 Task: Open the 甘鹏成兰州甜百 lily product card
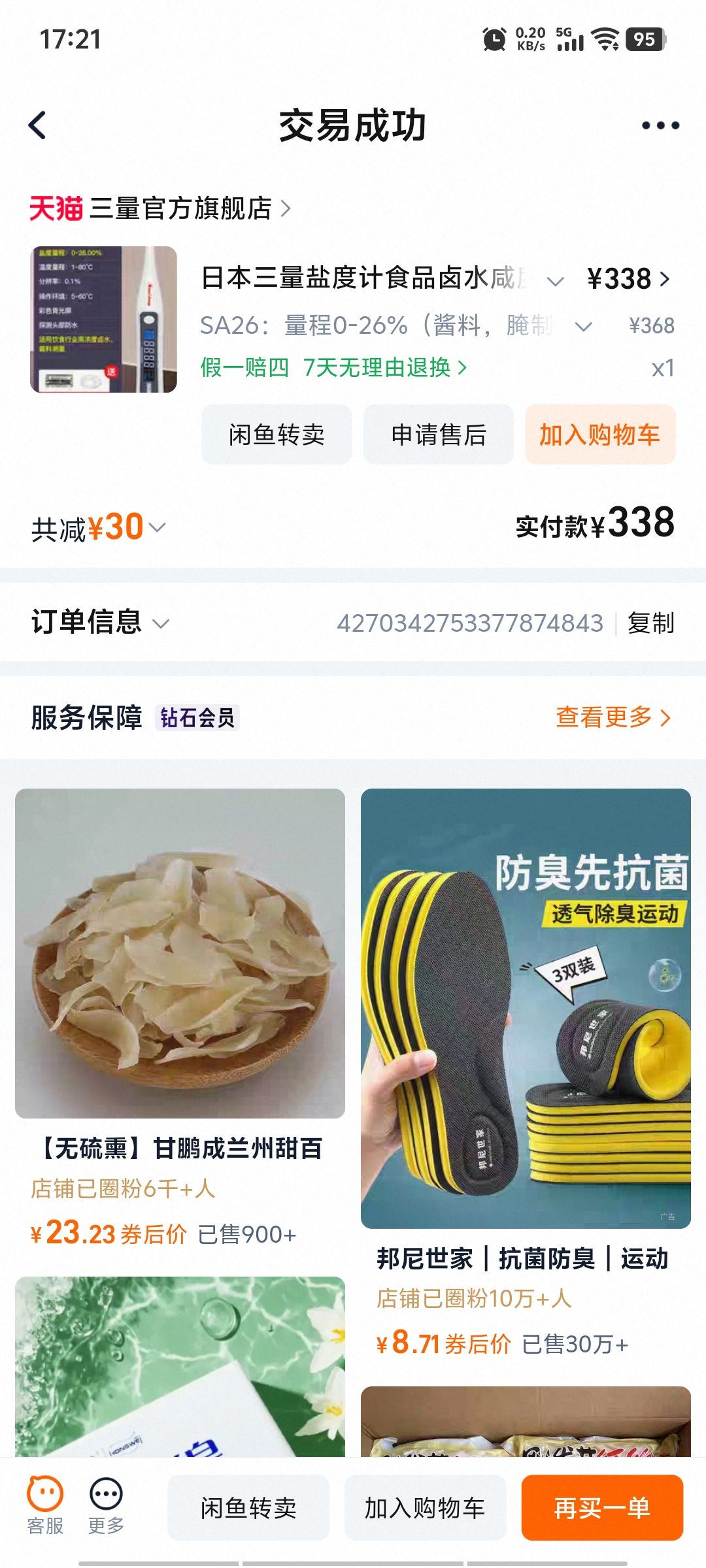[180, 954]
